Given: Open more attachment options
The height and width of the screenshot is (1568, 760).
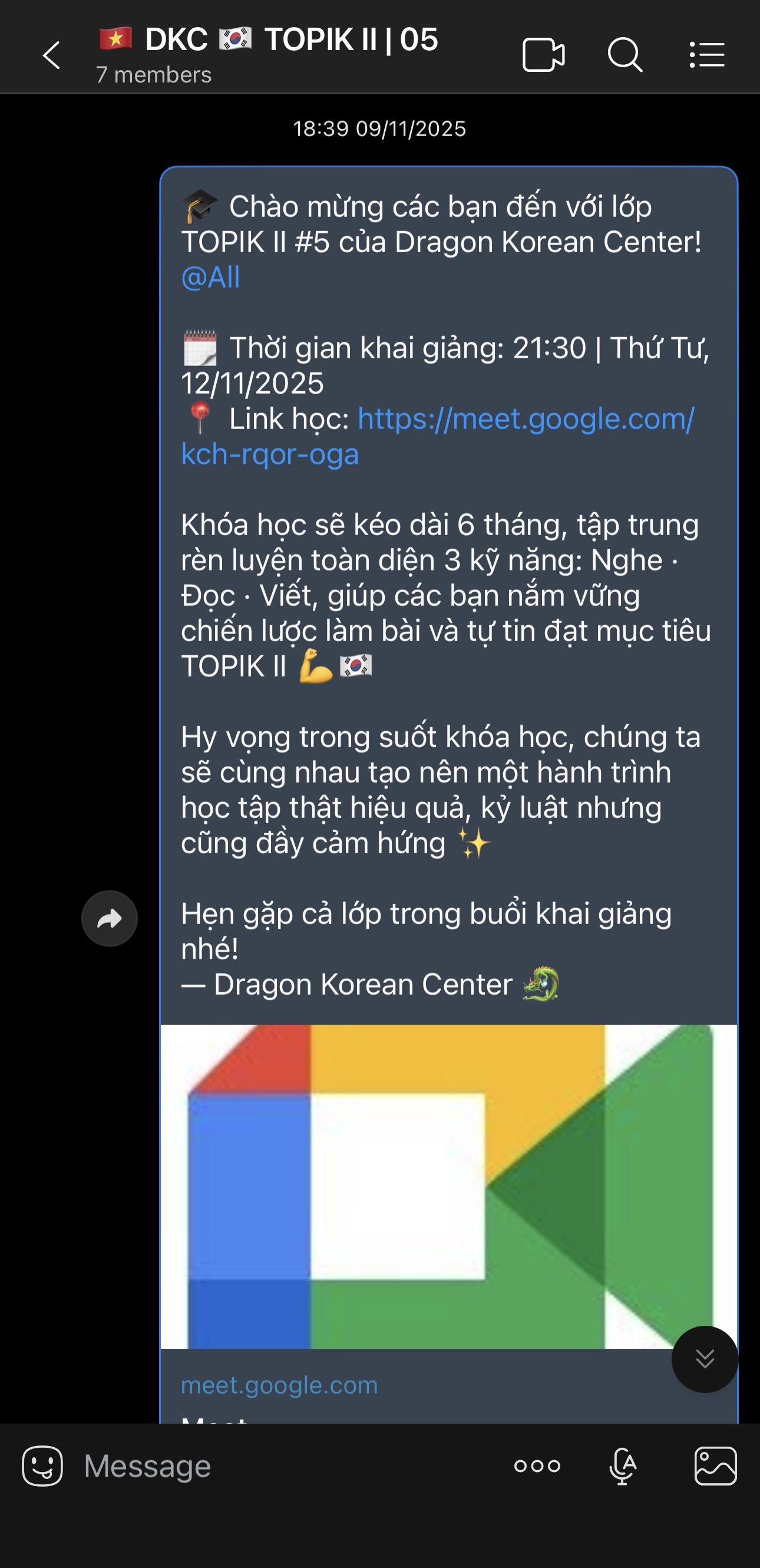Looking at the screenshot, I should click(x=537, y=1465).
